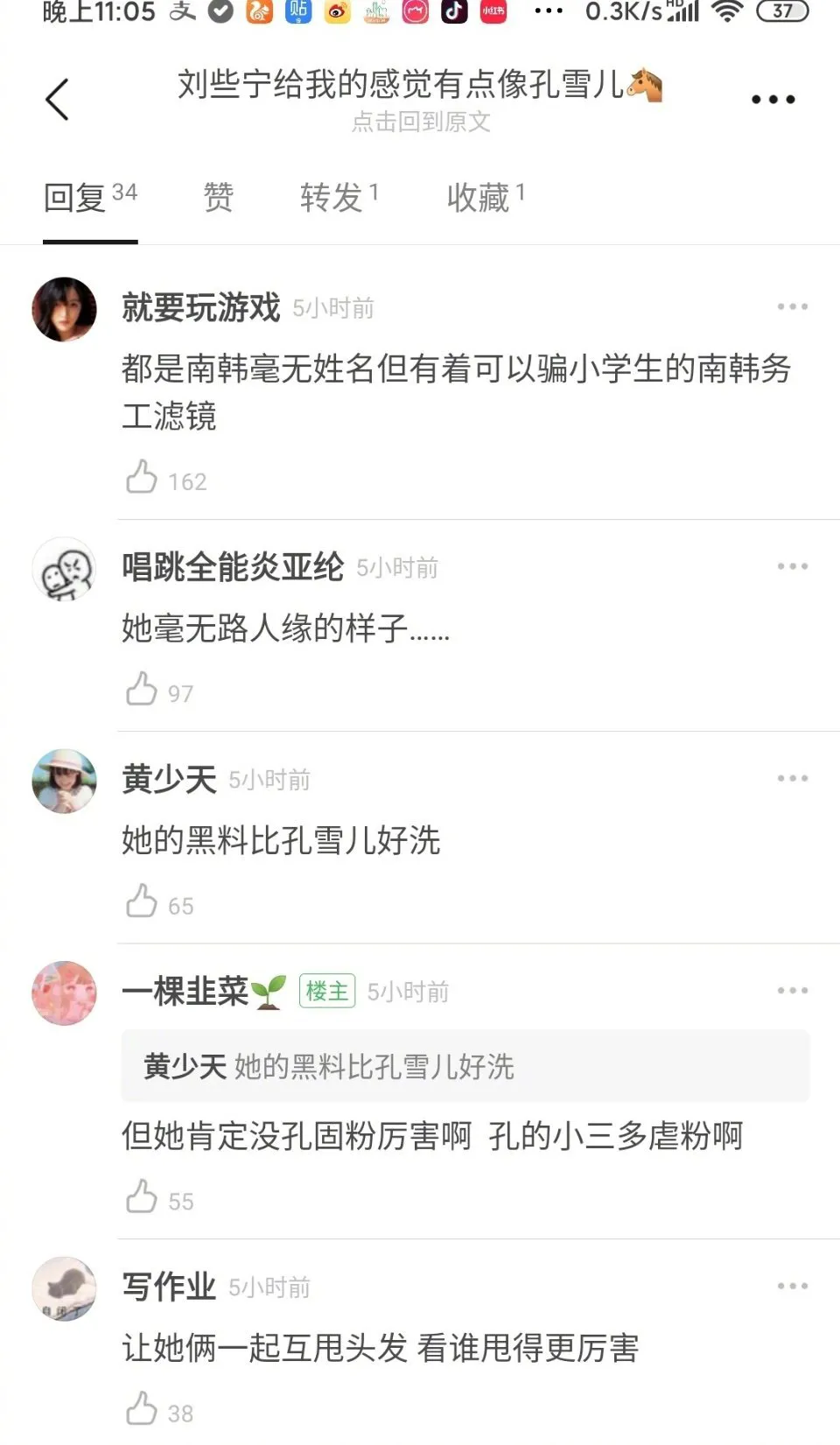
Task: Like 唱跳全能炎亚纶's comment
Action: 142,691
